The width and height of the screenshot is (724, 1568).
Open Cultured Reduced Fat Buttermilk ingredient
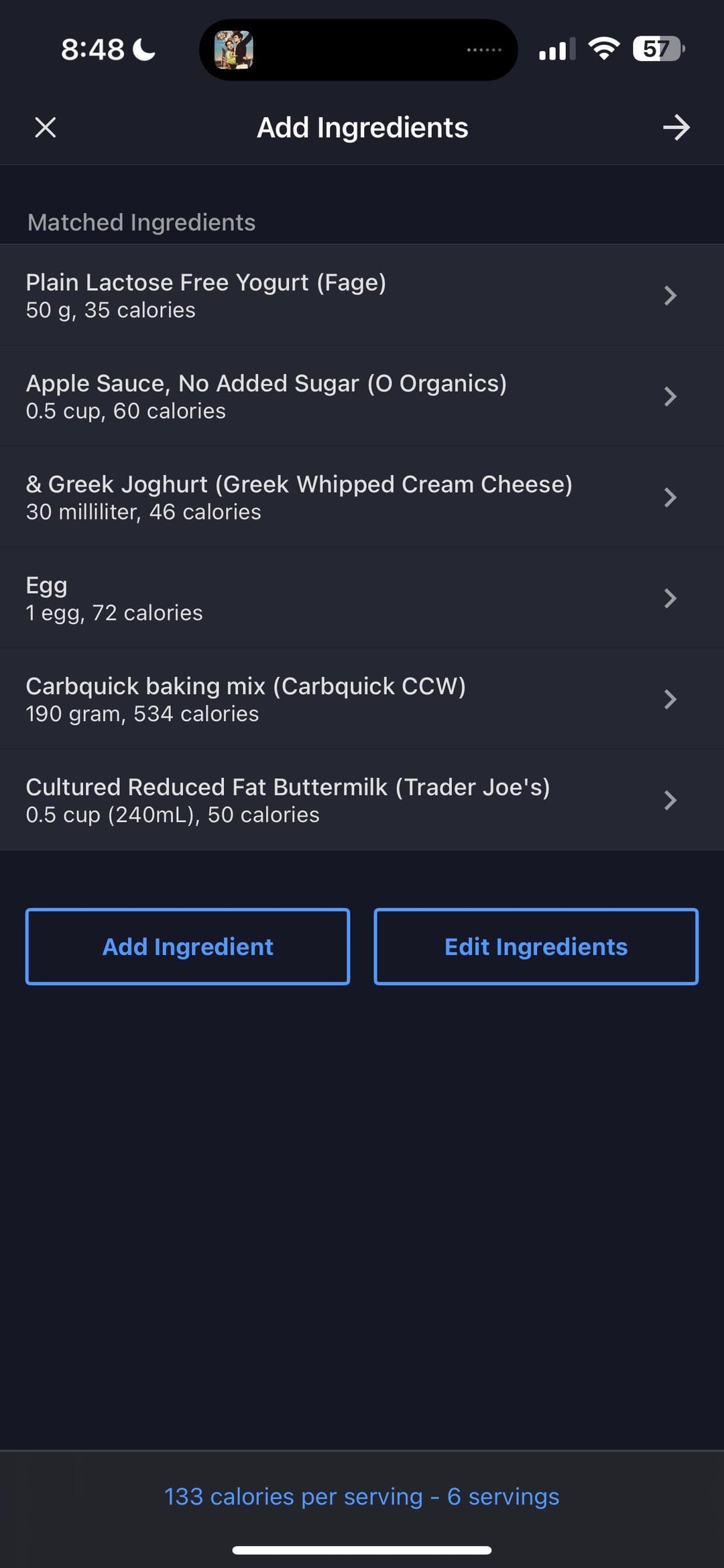click(362, 800)
